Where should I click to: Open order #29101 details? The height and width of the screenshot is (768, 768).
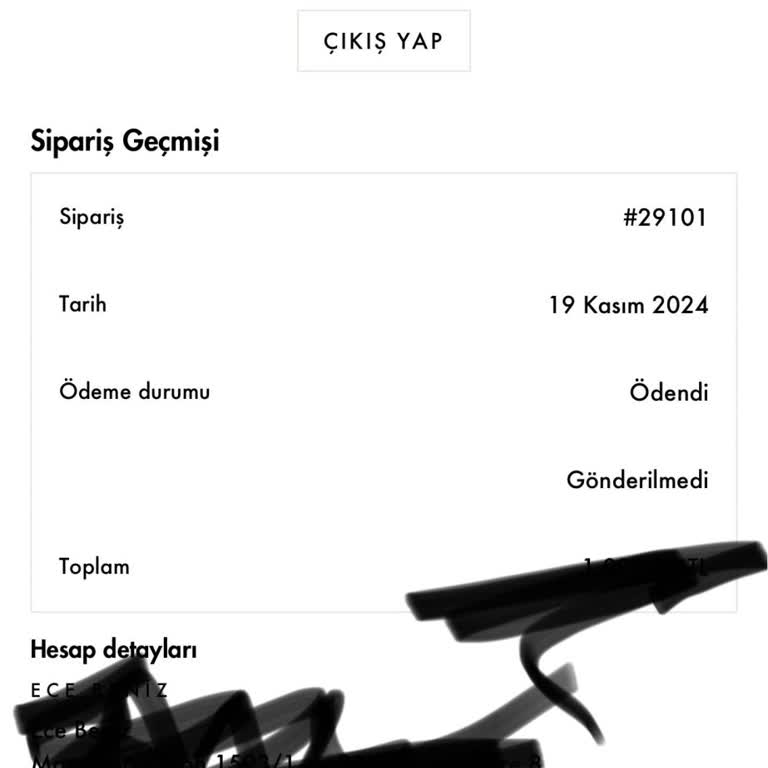(664, 218)
